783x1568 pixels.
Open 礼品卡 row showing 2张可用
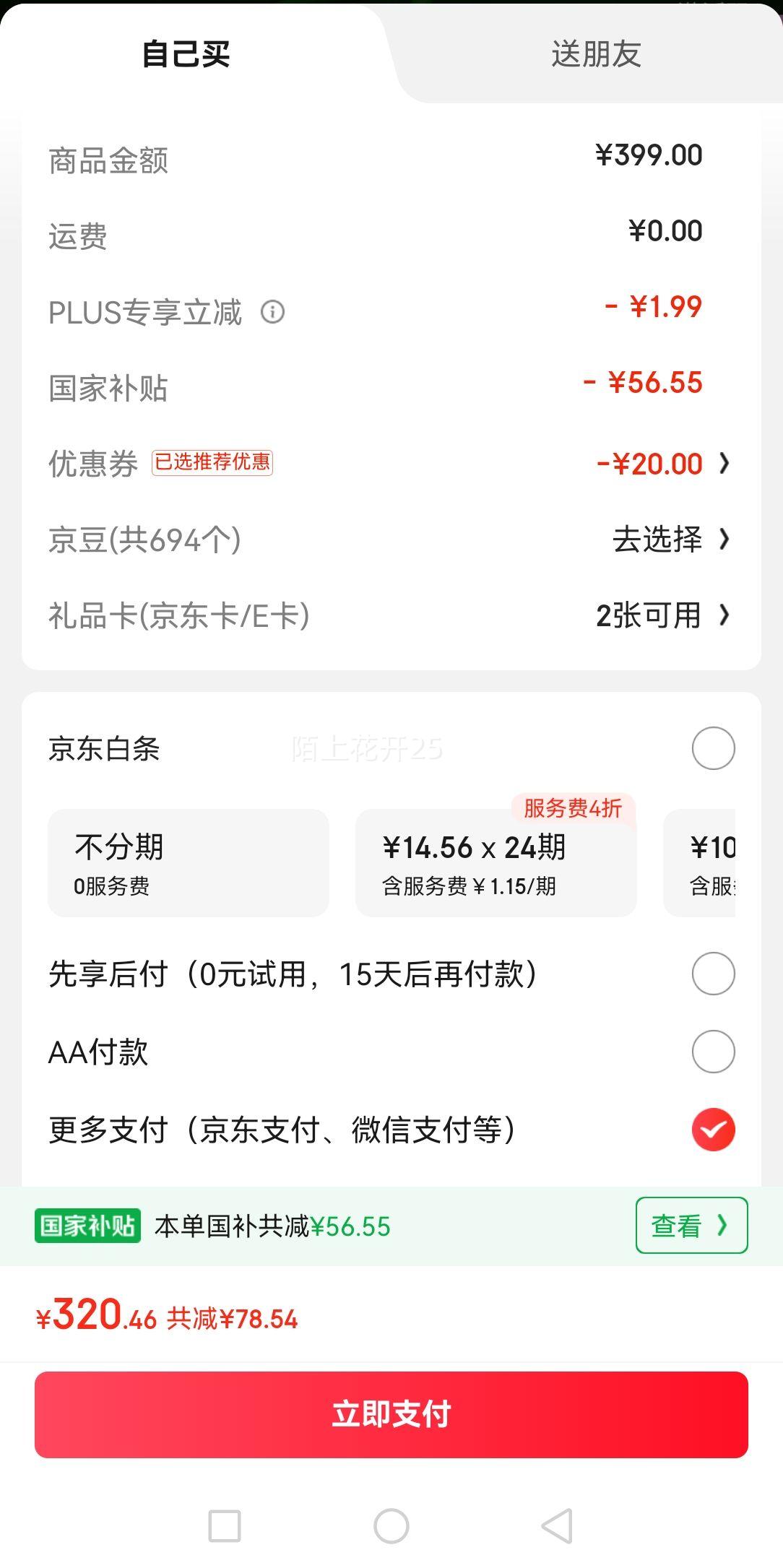391,615
